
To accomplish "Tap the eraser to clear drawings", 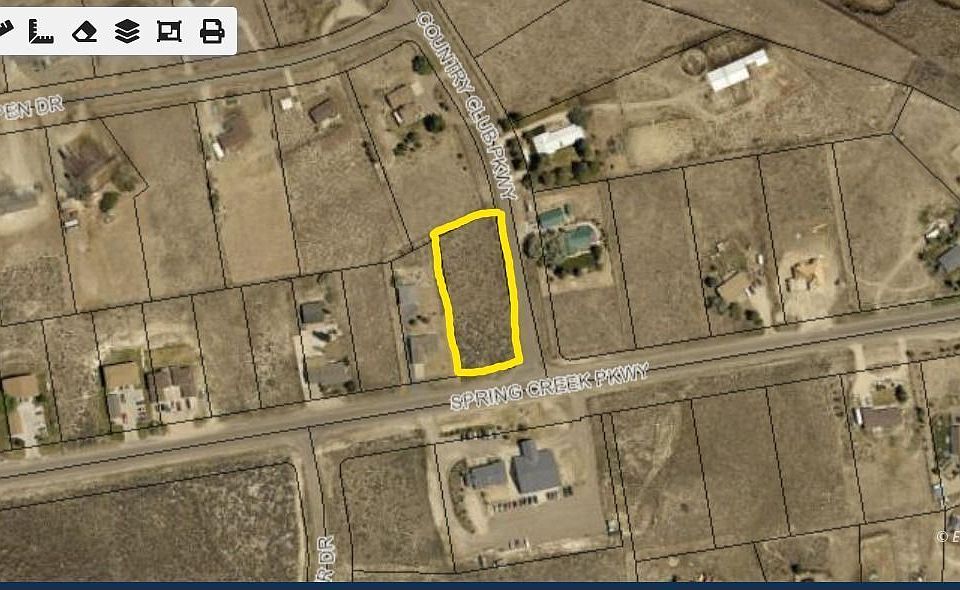I will [85, 31].
